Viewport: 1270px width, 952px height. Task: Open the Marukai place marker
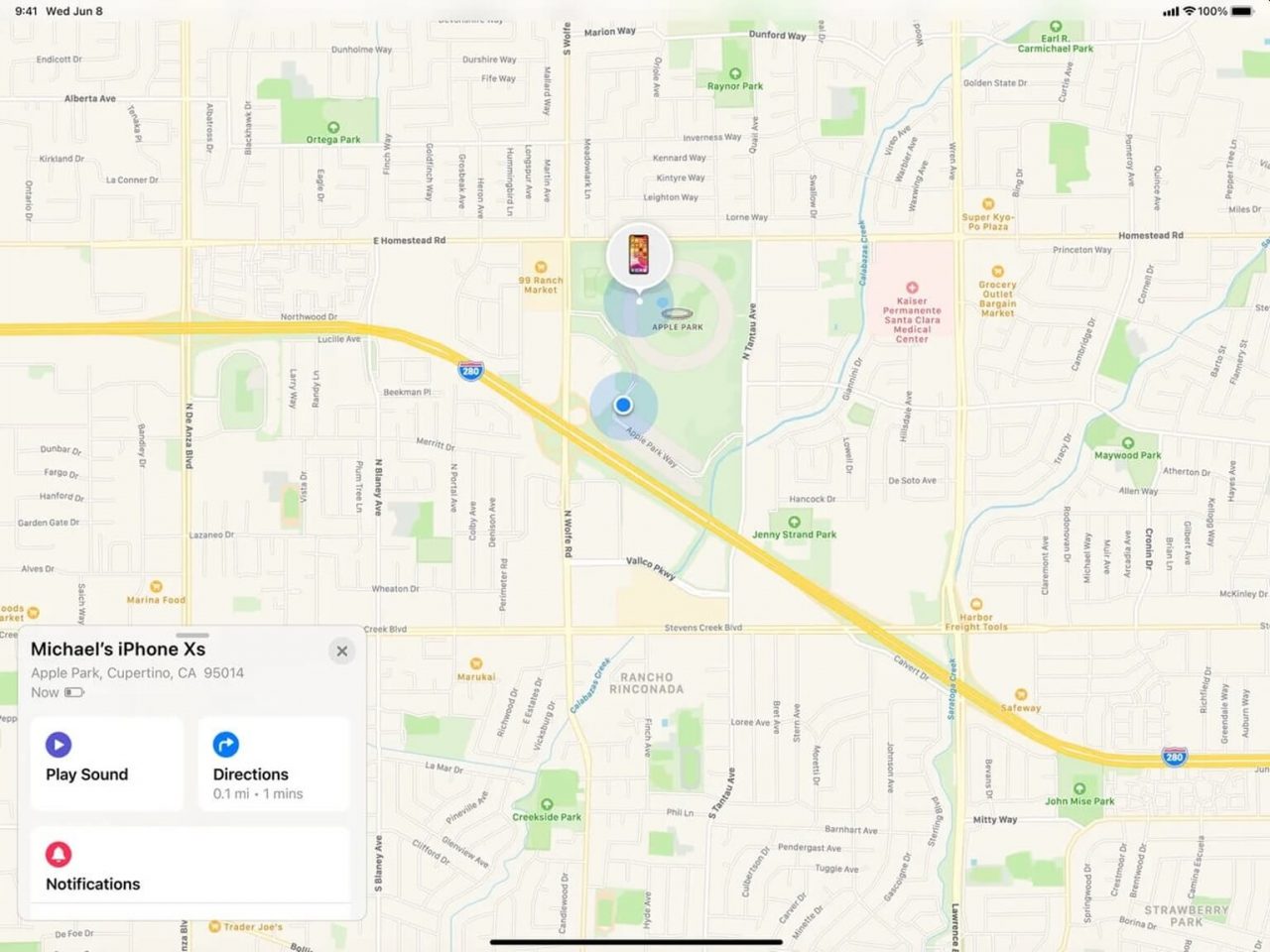tap(476, 664)
